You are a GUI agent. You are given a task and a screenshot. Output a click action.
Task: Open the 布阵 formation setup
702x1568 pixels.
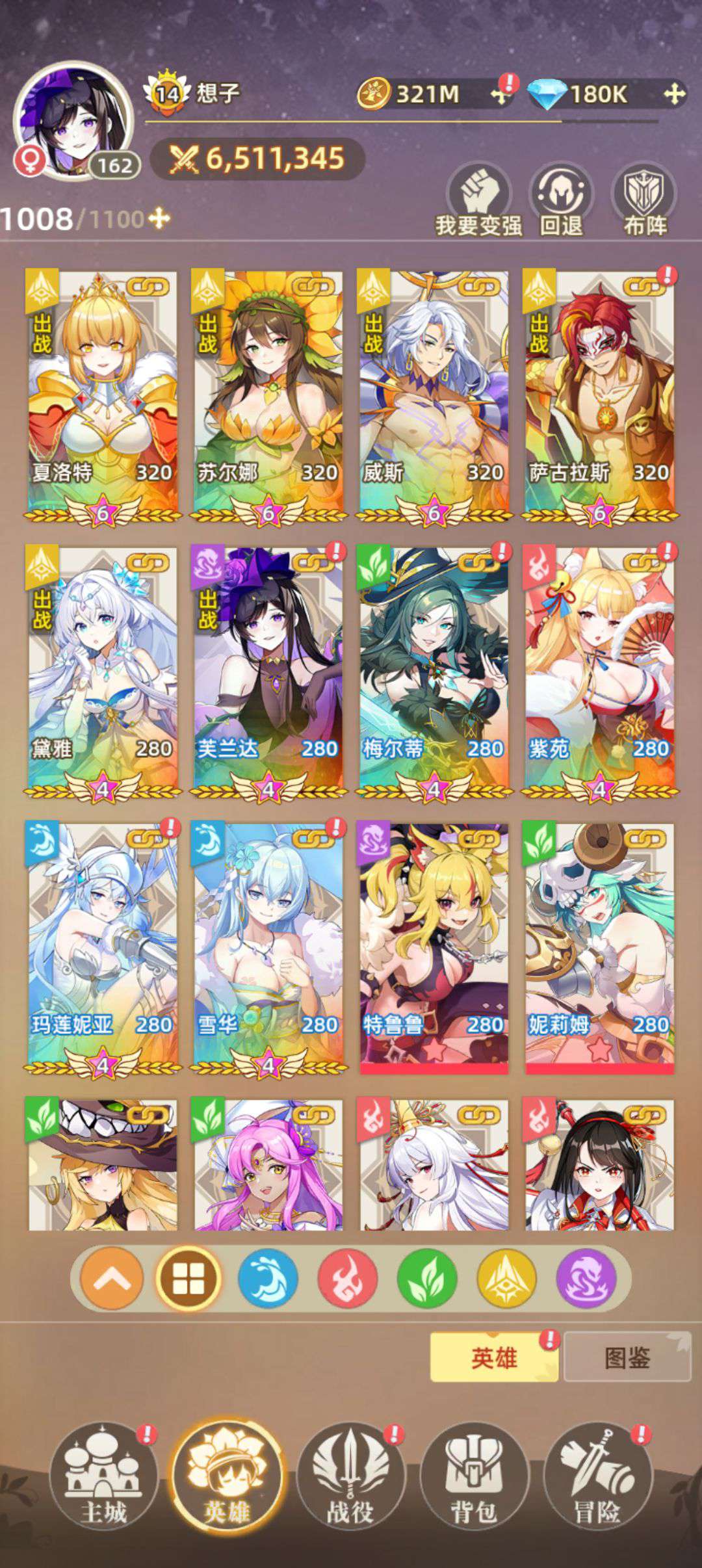645,200
